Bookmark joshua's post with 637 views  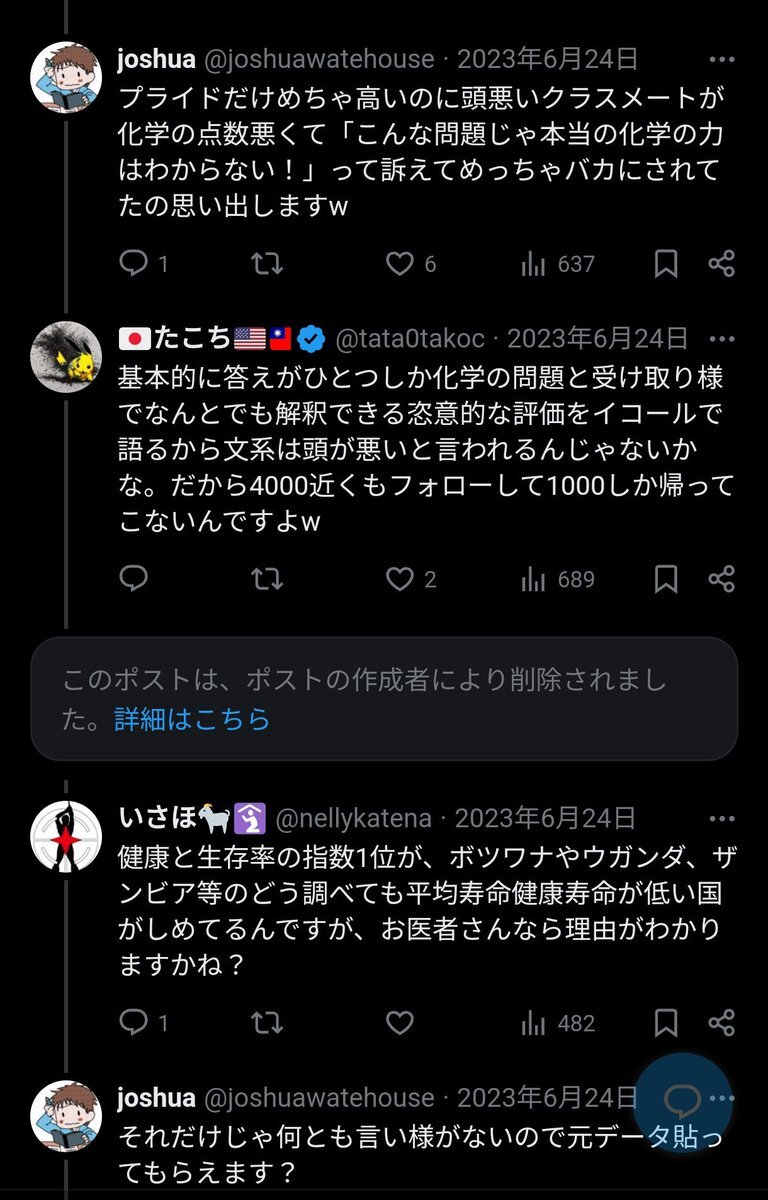click(x=666, y=264)
